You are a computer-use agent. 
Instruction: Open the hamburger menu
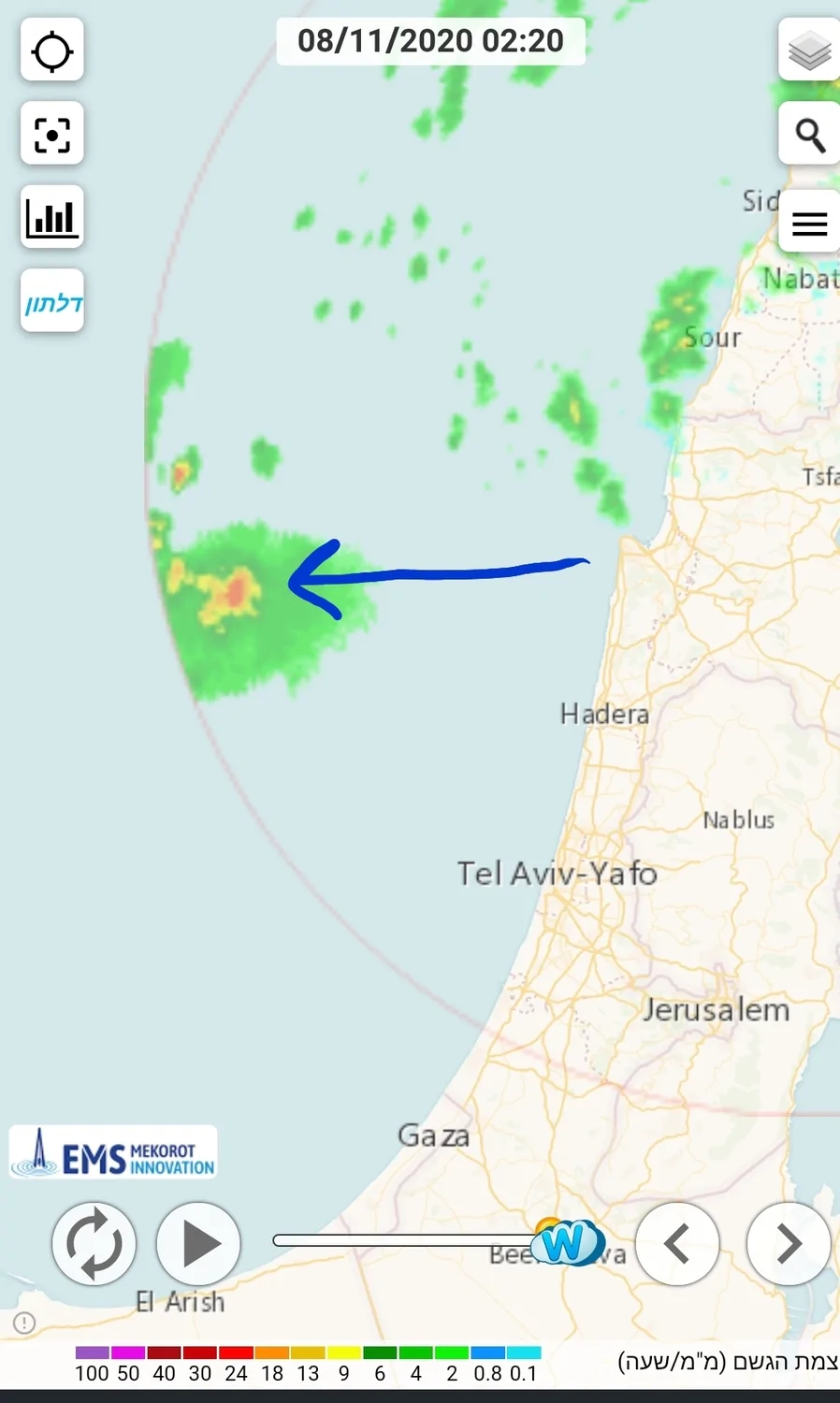[809, 223]
